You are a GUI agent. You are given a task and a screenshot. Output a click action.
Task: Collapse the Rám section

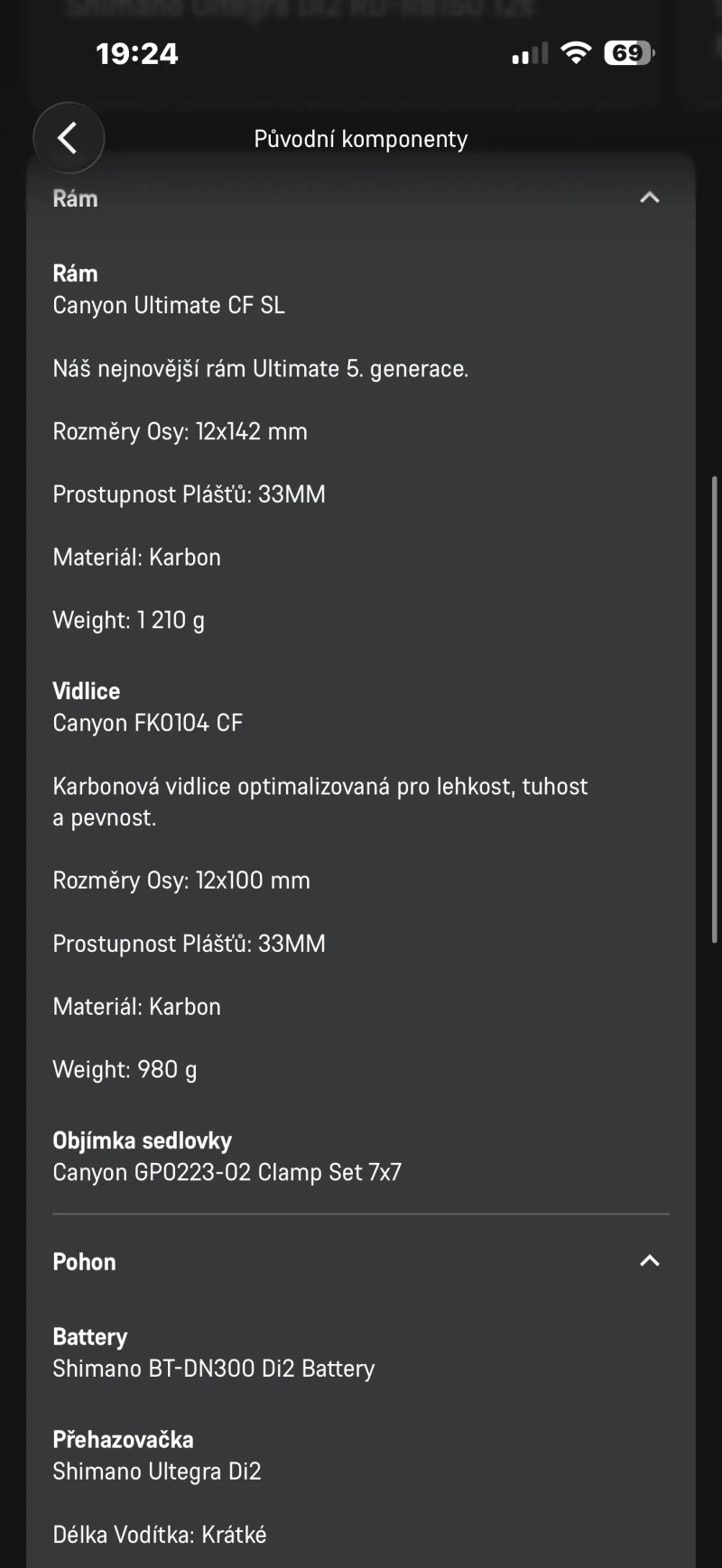pyautogui.click(x=649, y=198)
